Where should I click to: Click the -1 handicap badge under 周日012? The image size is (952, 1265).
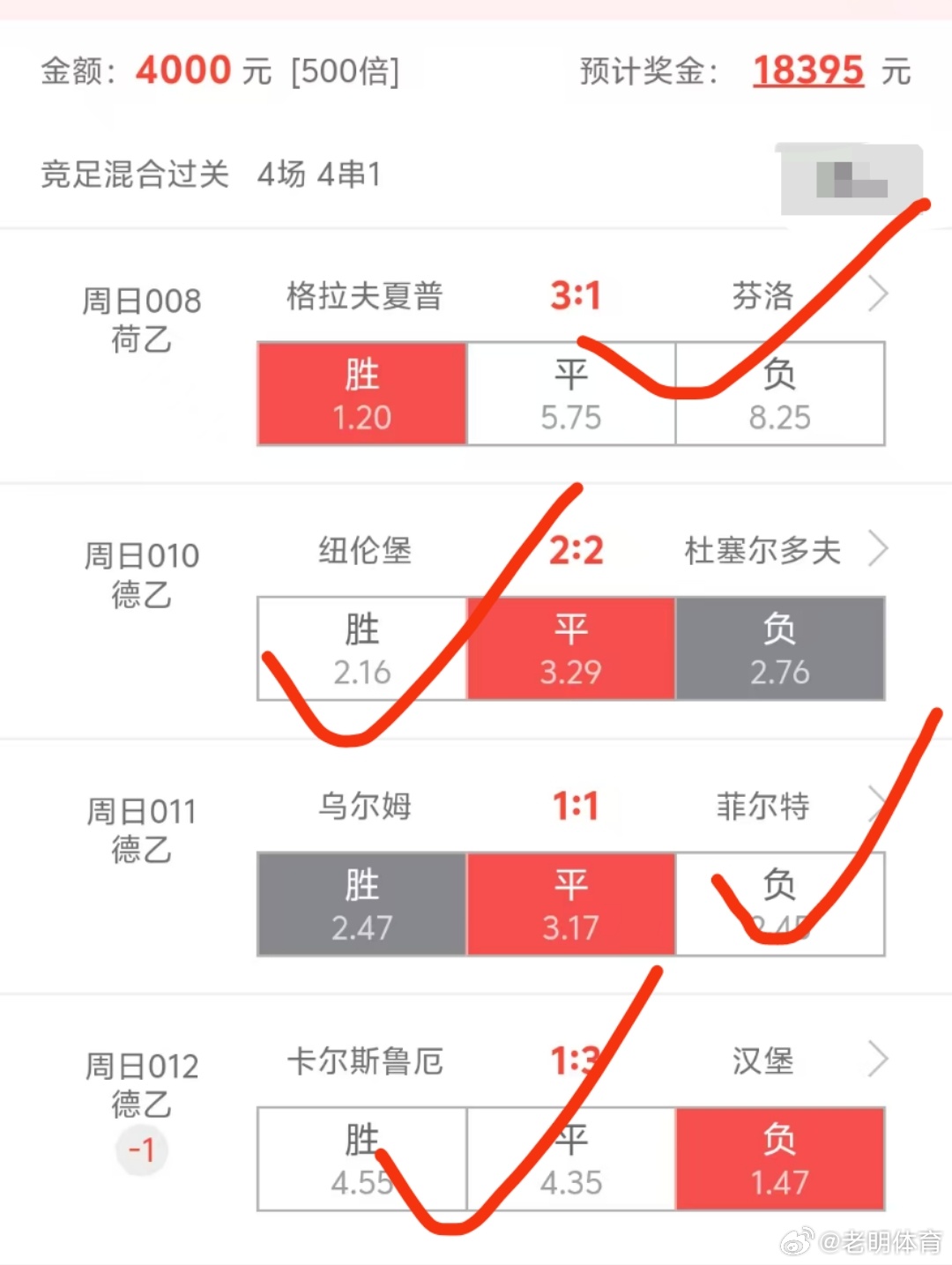pyautogui.click(x=143, y=1149)
